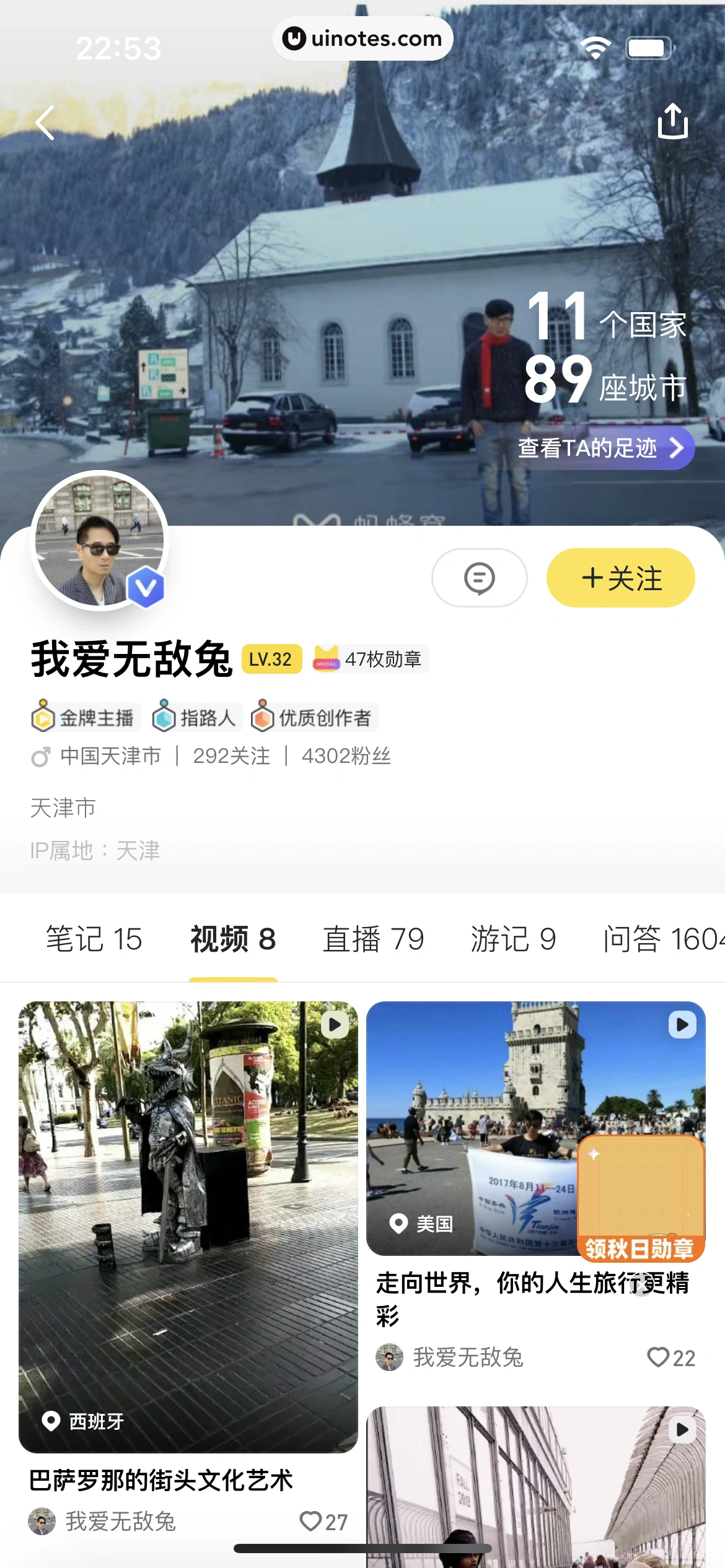Click the back arrow at top left

click(45, 123)
